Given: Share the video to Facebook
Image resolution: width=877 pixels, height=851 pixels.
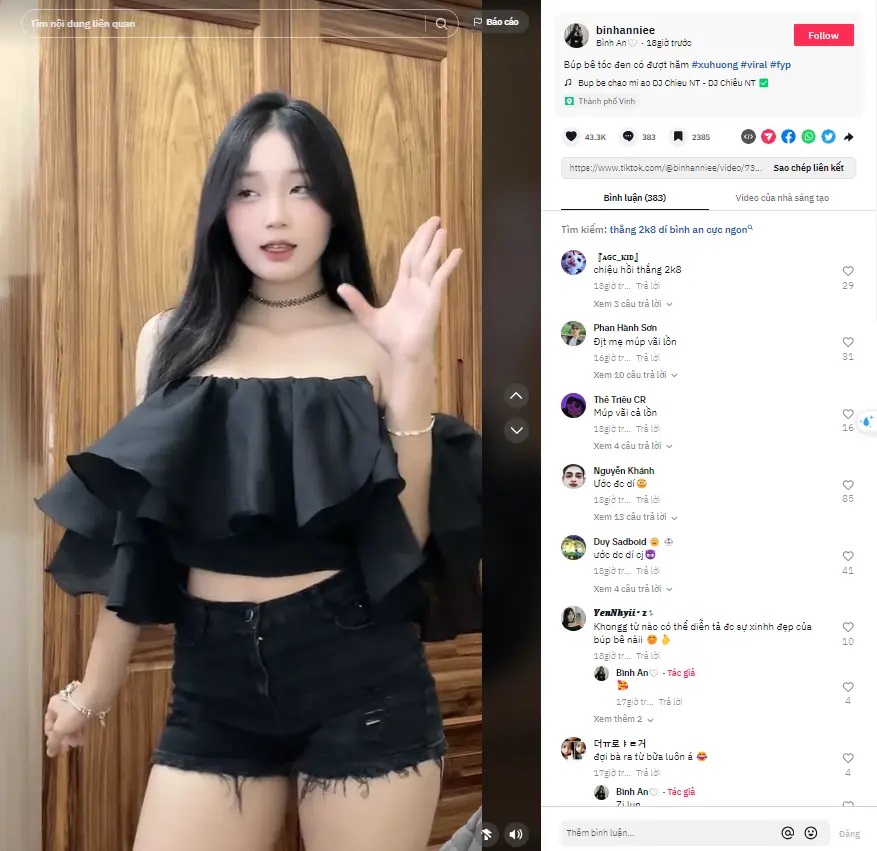Looking at the screenshot, I should coord(788,136).
